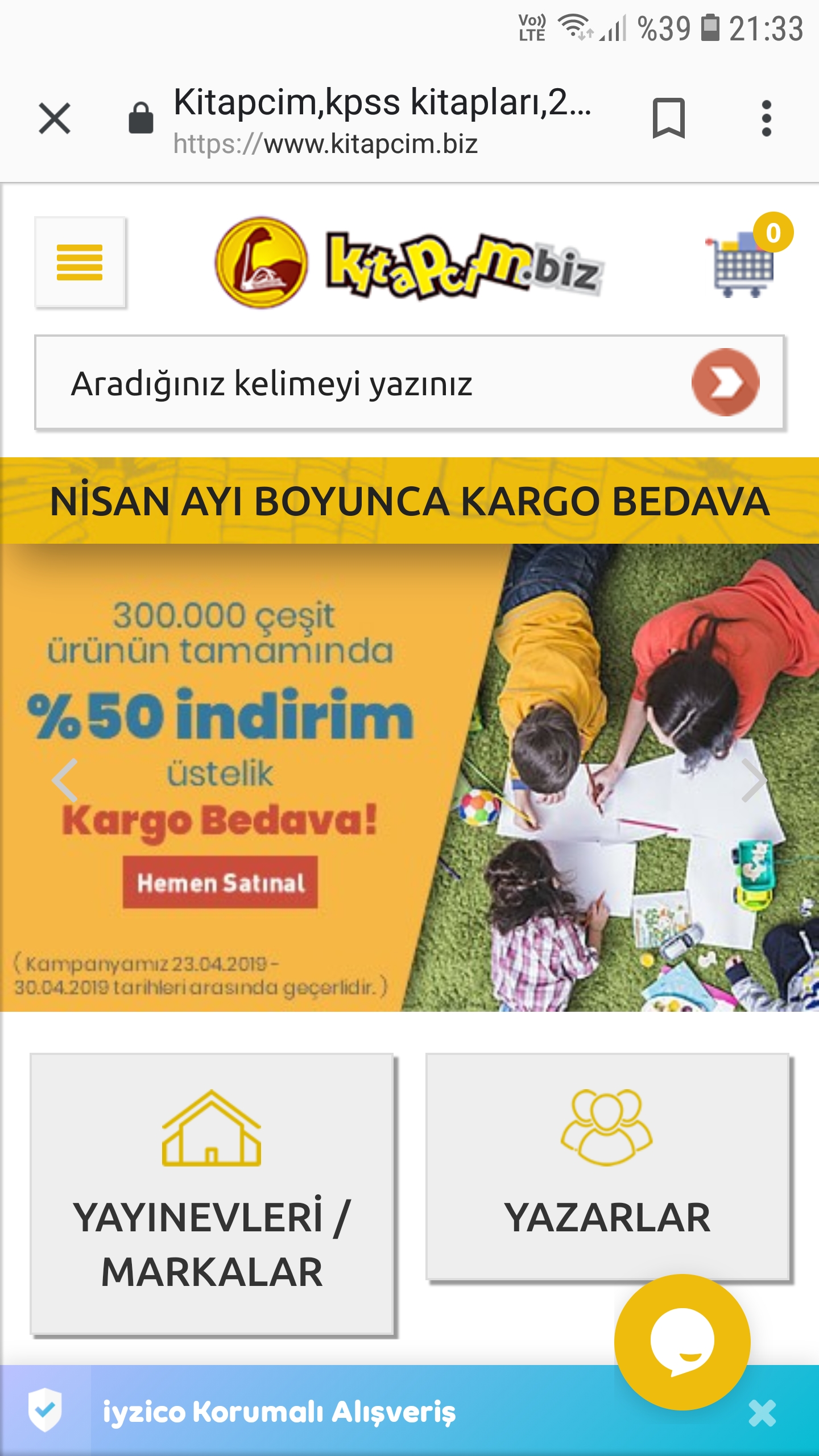The width and height of the screenshot is (819, 1456).
Task: Close the browser tab with X
Action: [x=55, y=118]
